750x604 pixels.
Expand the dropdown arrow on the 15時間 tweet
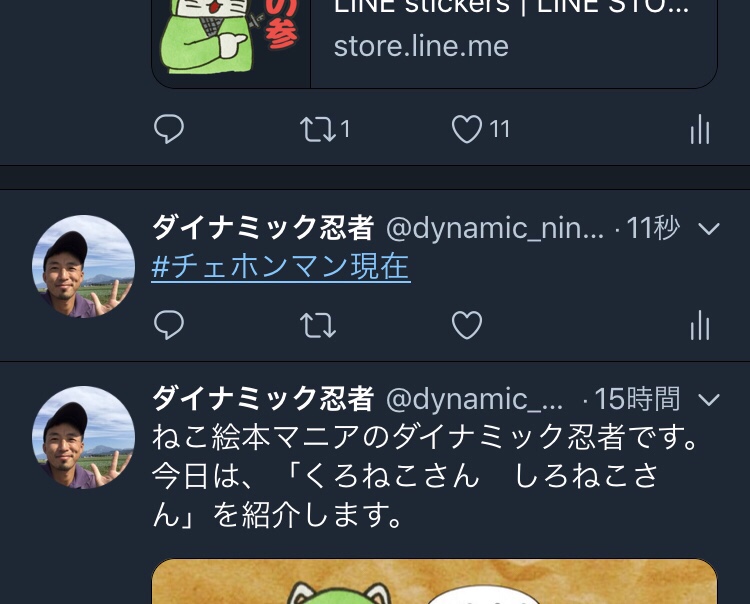pos(708,400)
